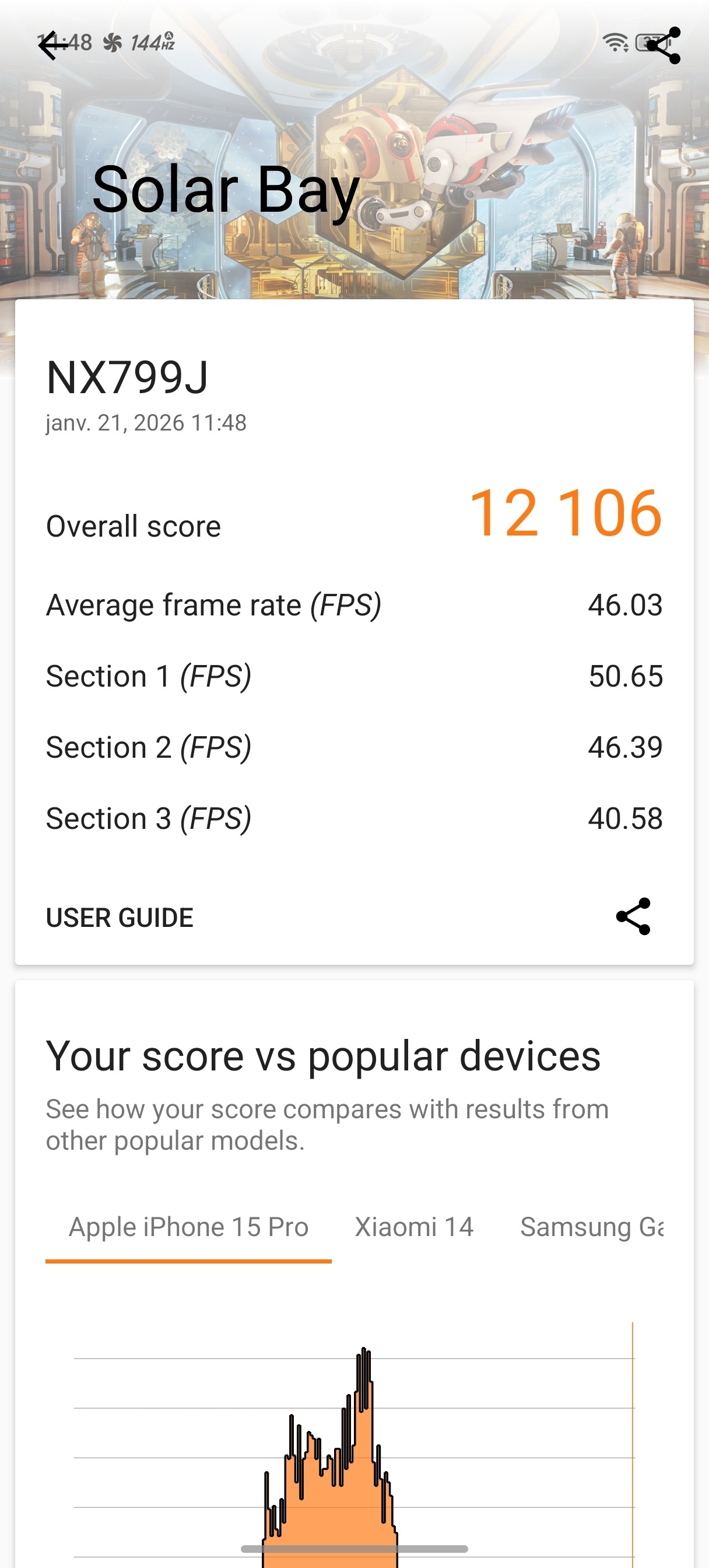Share score via icon beside USER GUIDE
The image size is (709, 1568).
[x=633, y=916]
